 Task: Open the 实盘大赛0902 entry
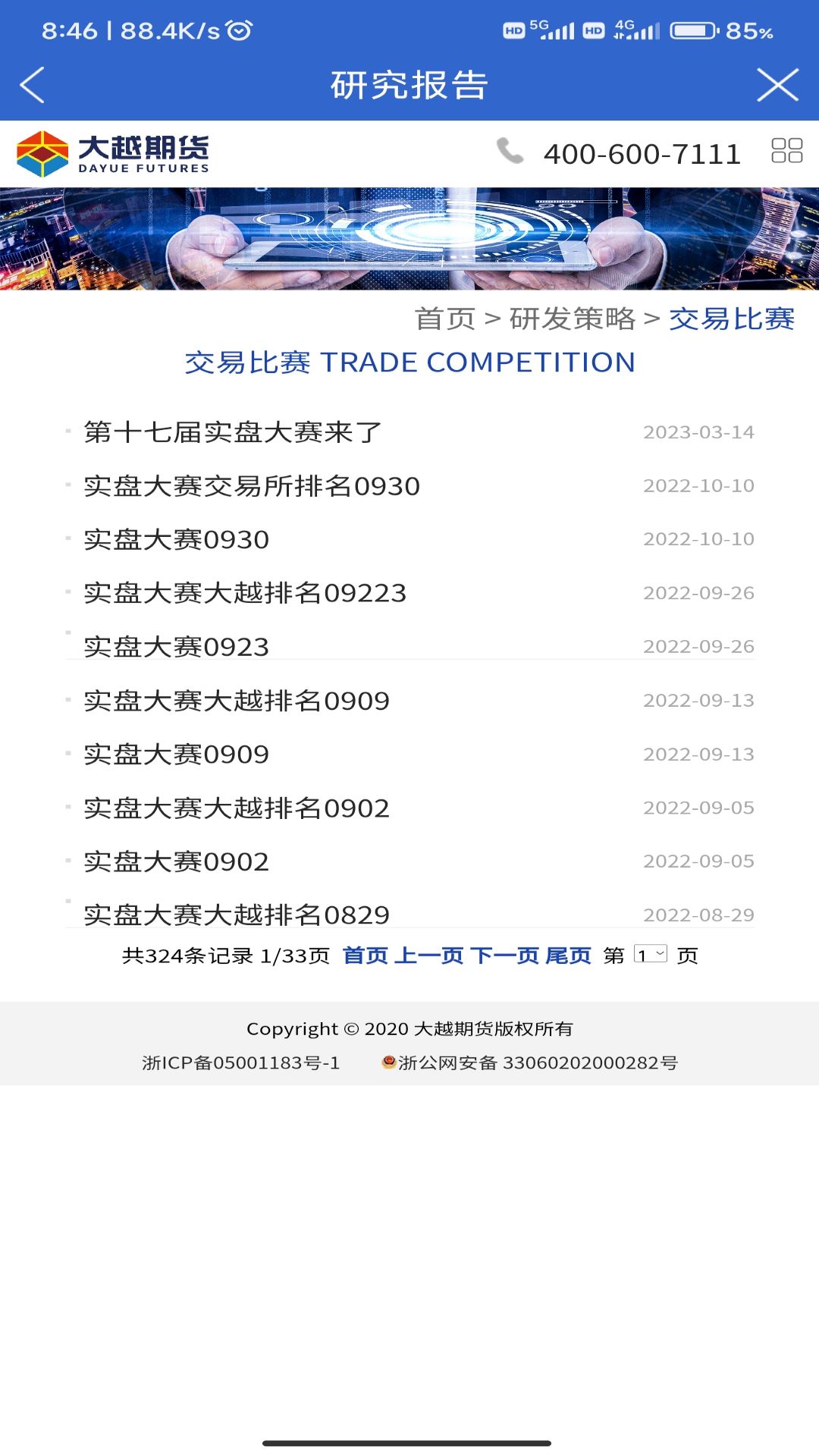(x=177, y=861)
